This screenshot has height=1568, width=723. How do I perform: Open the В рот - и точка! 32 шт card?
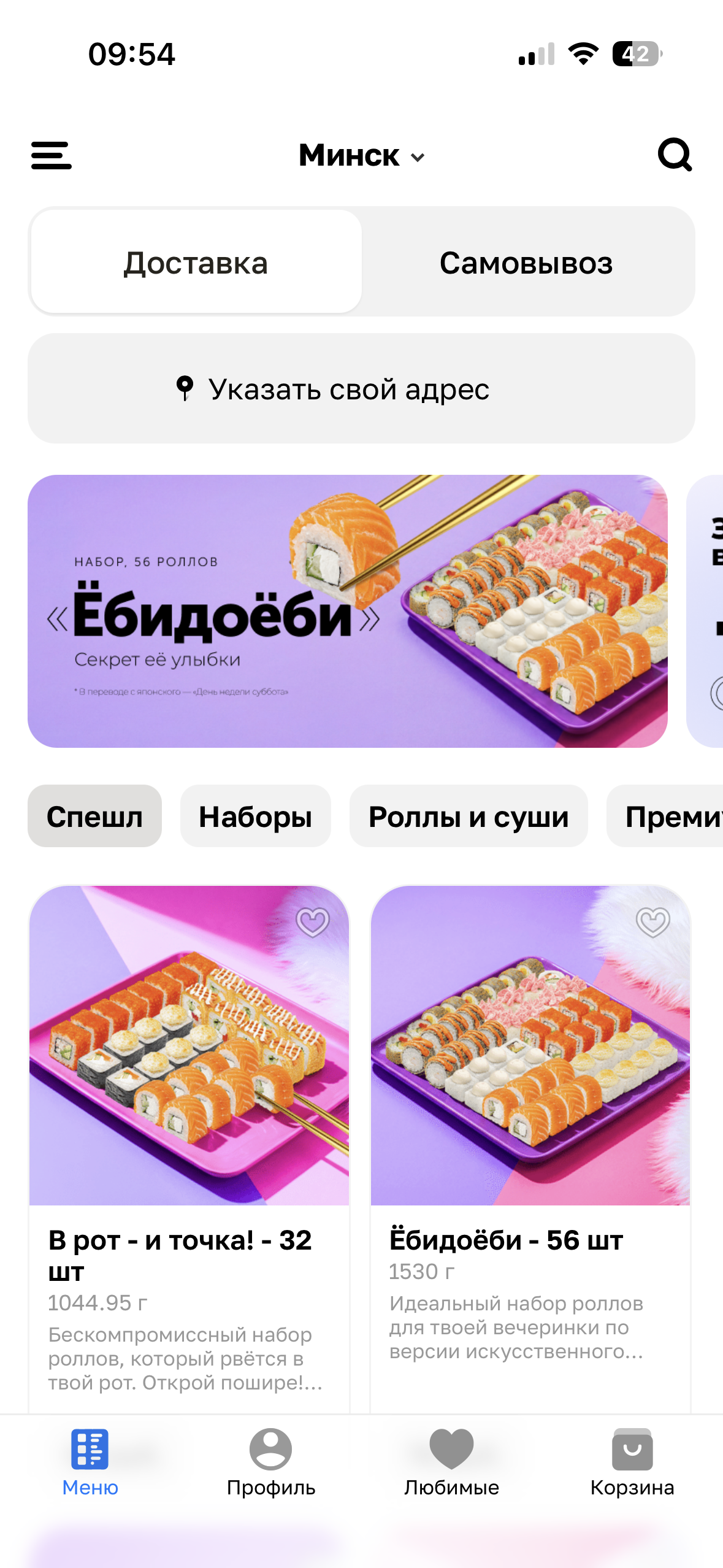coord(189,1104)
